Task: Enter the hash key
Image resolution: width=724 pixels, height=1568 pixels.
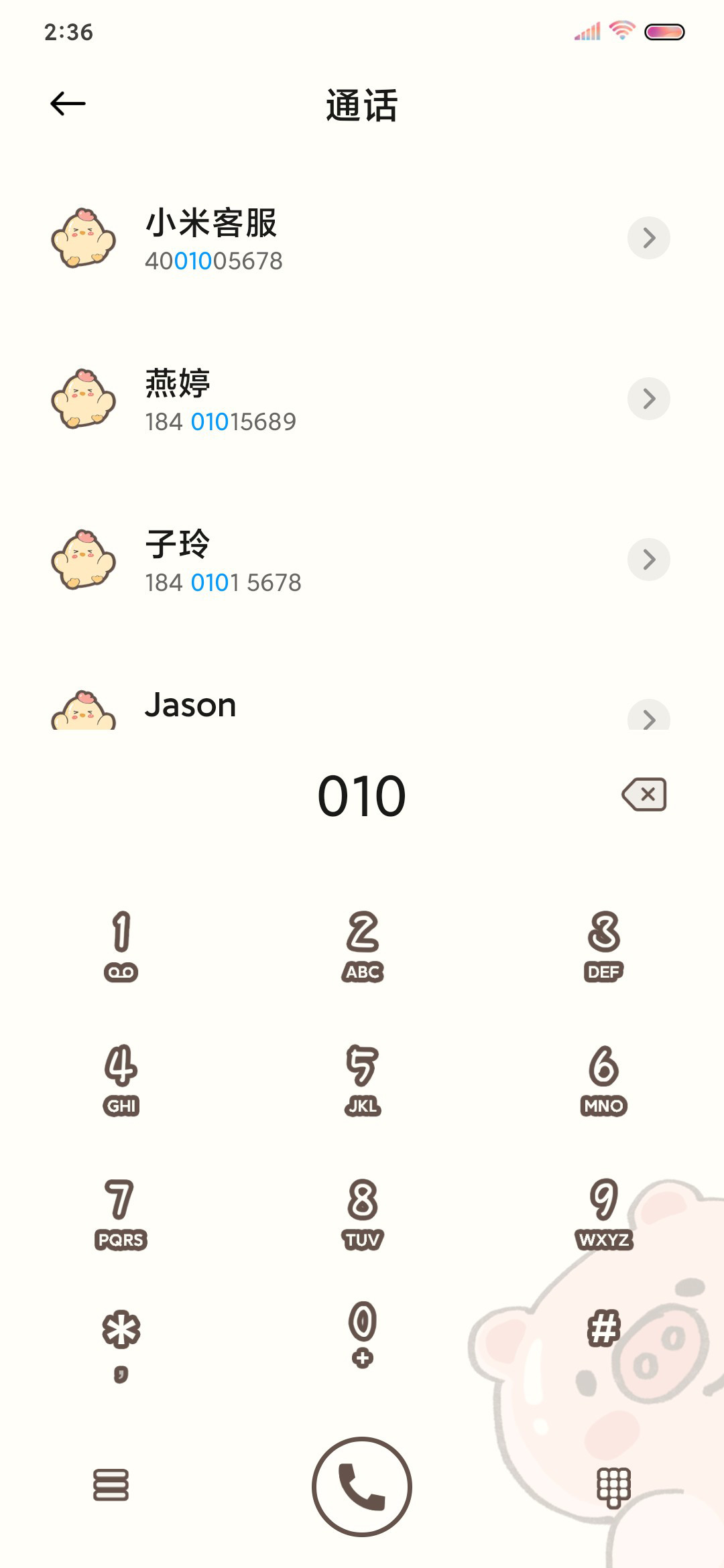Action: click(604, 1329)
